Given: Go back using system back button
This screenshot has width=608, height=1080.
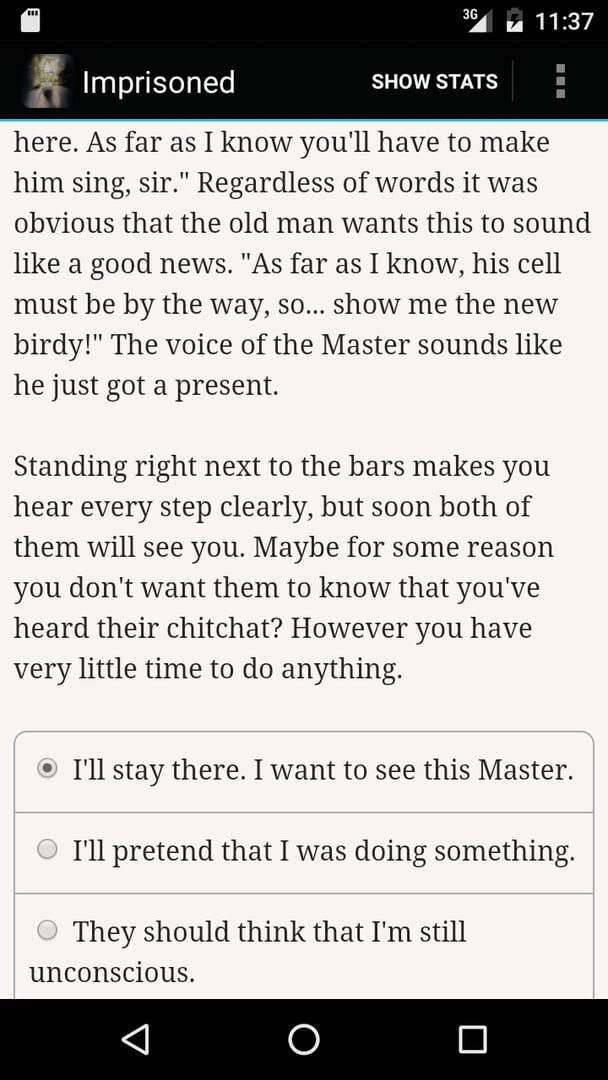Looking at the screenshot, I should click(x=135, y=1040).
